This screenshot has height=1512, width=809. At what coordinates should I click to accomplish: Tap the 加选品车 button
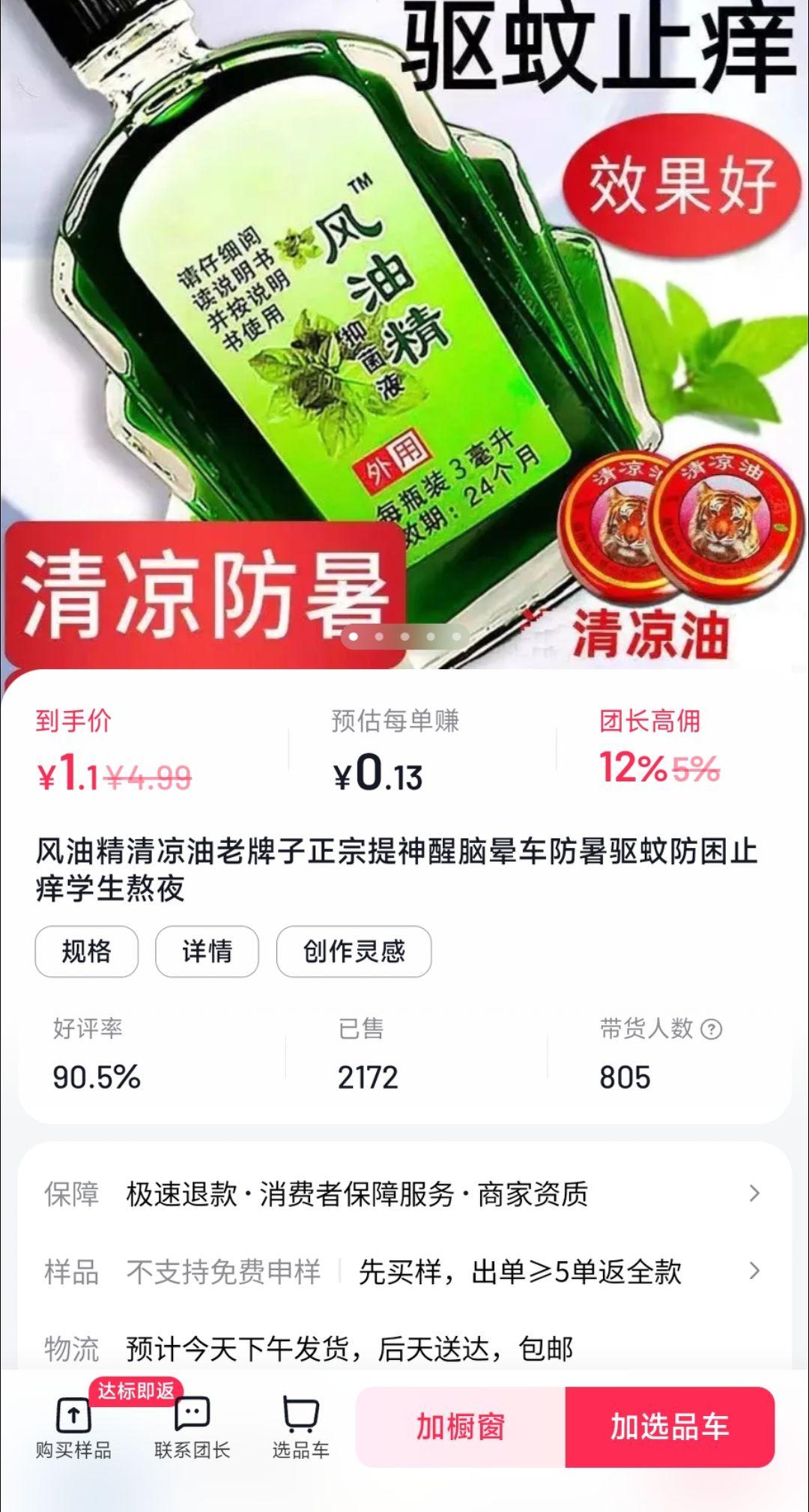coord(669,1427)
